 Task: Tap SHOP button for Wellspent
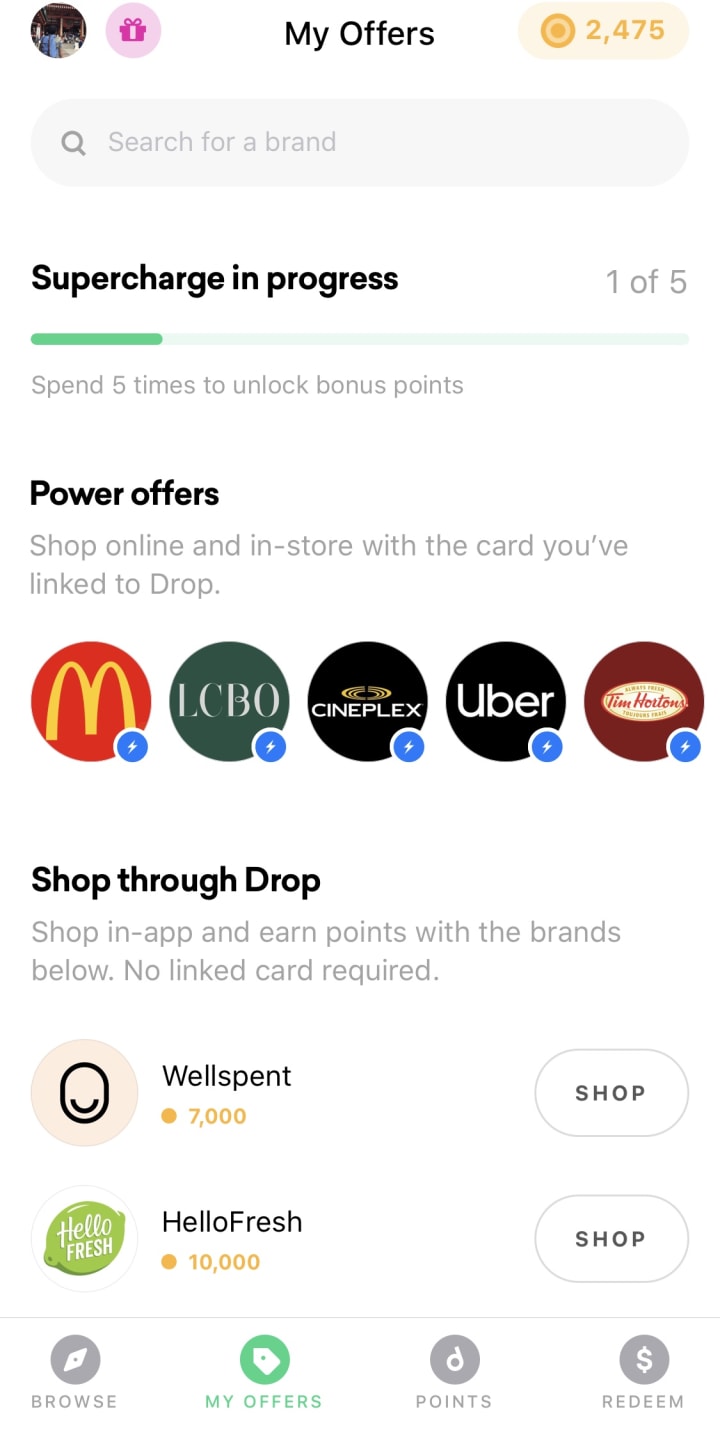[611, 1093]
